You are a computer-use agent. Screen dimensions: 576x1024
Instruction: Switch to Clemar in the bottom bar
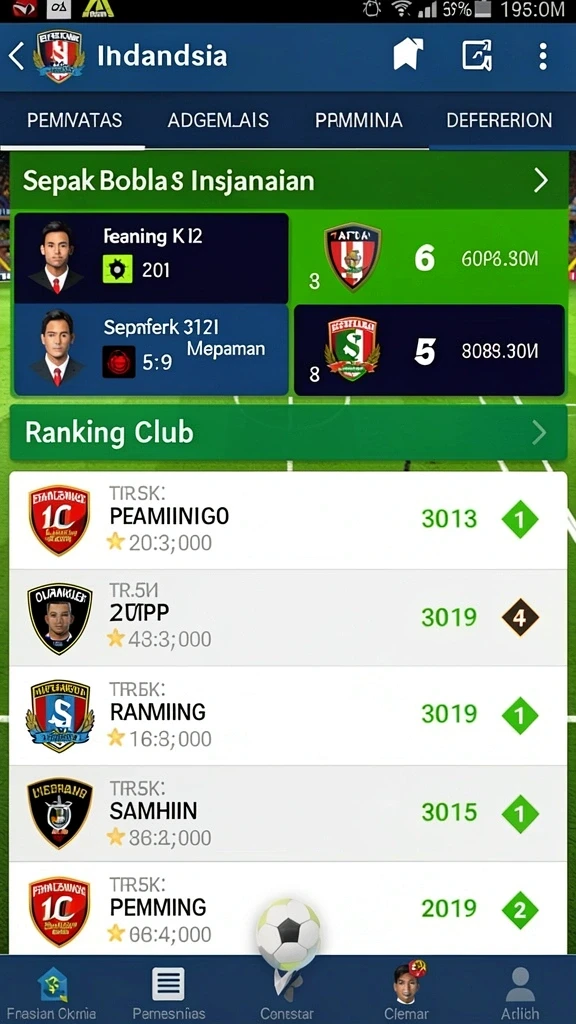406,991
